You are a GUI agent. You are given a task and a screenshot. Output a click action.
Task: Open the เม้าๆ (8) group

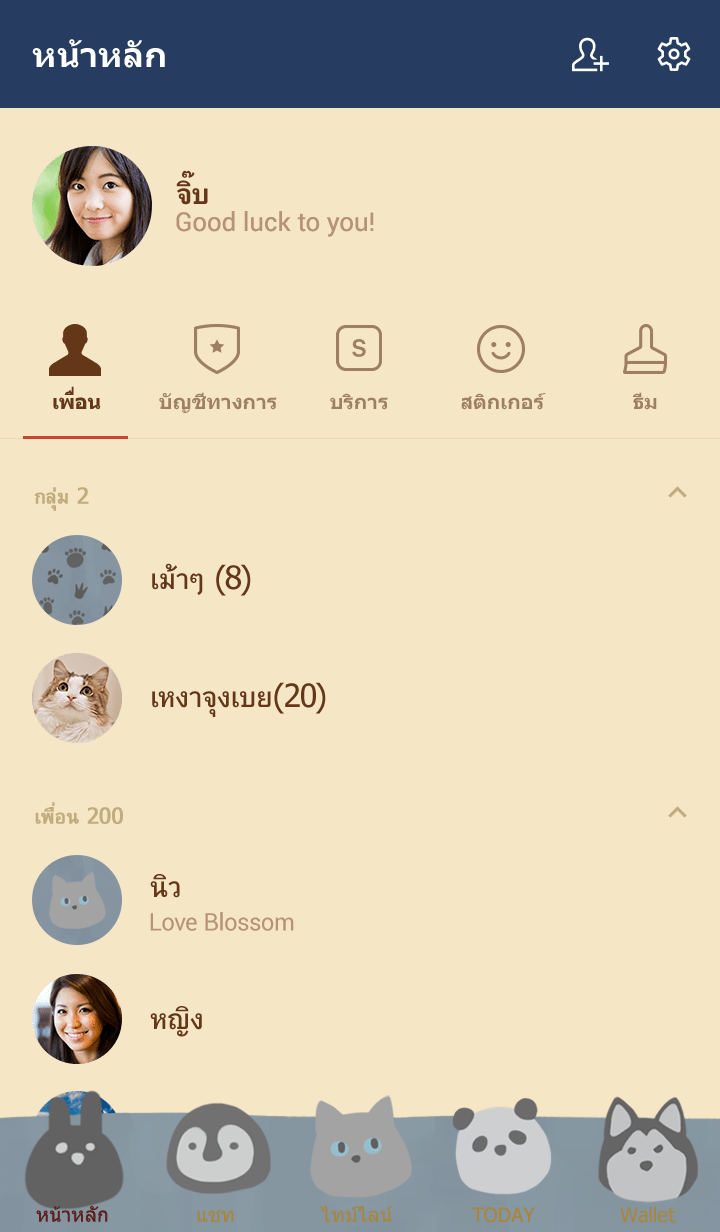tap(200, 580)
